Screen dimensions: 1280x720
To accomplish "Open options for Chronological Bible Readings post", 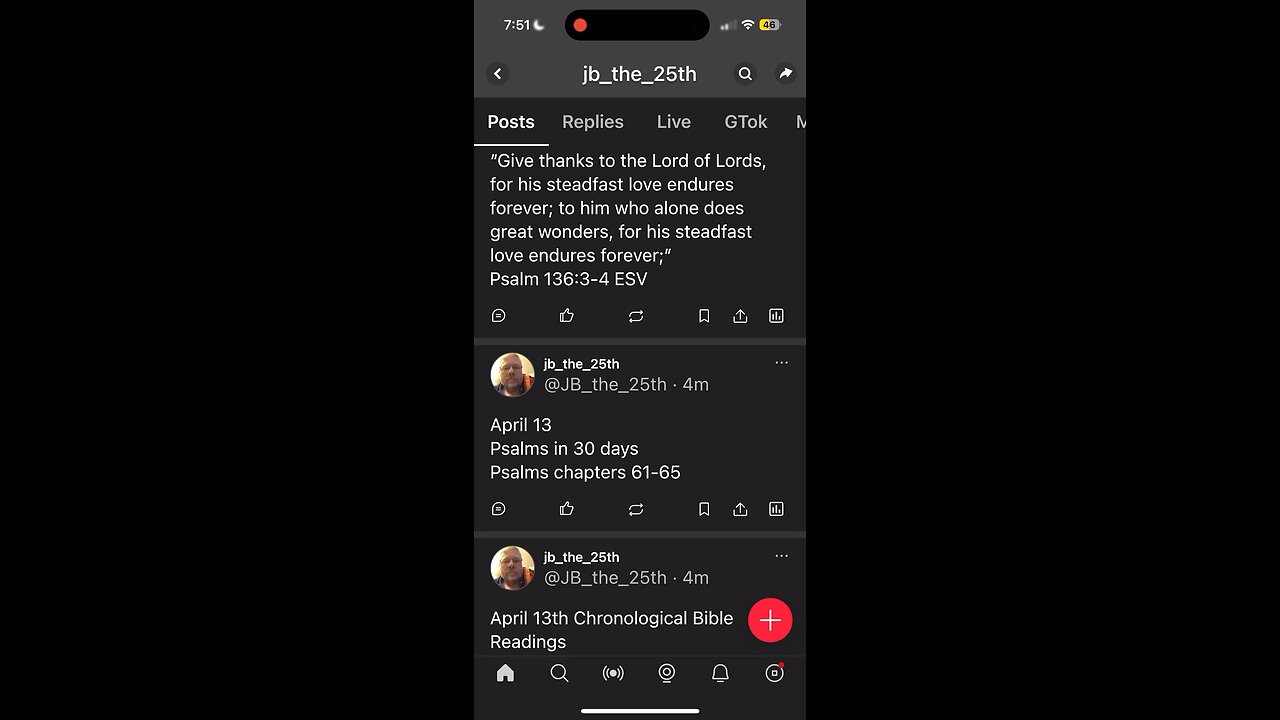I will [781, 556].
